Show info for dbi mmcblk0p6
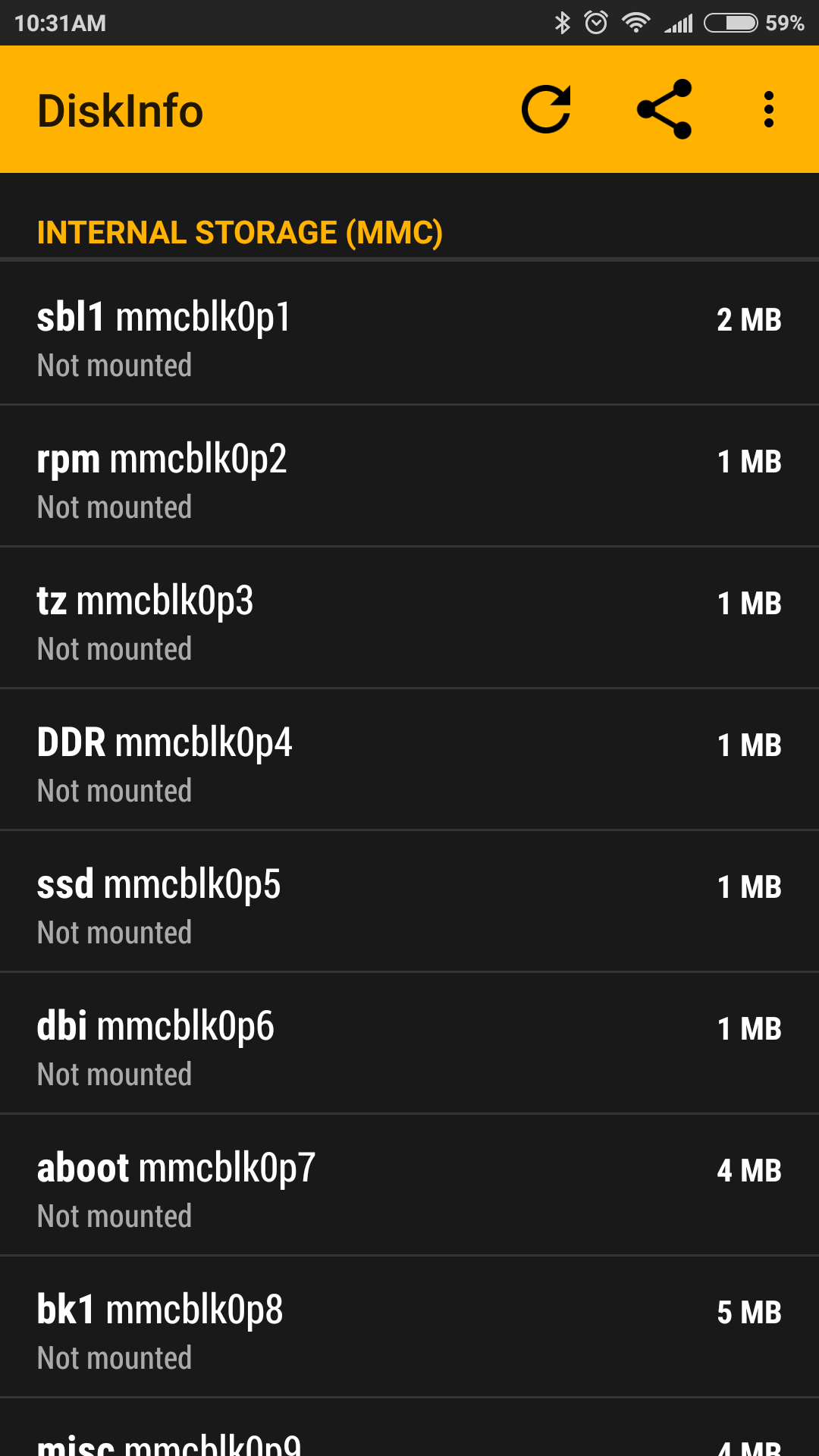The width and height of the screenshot is (819, 1456). coord(409,1043)
